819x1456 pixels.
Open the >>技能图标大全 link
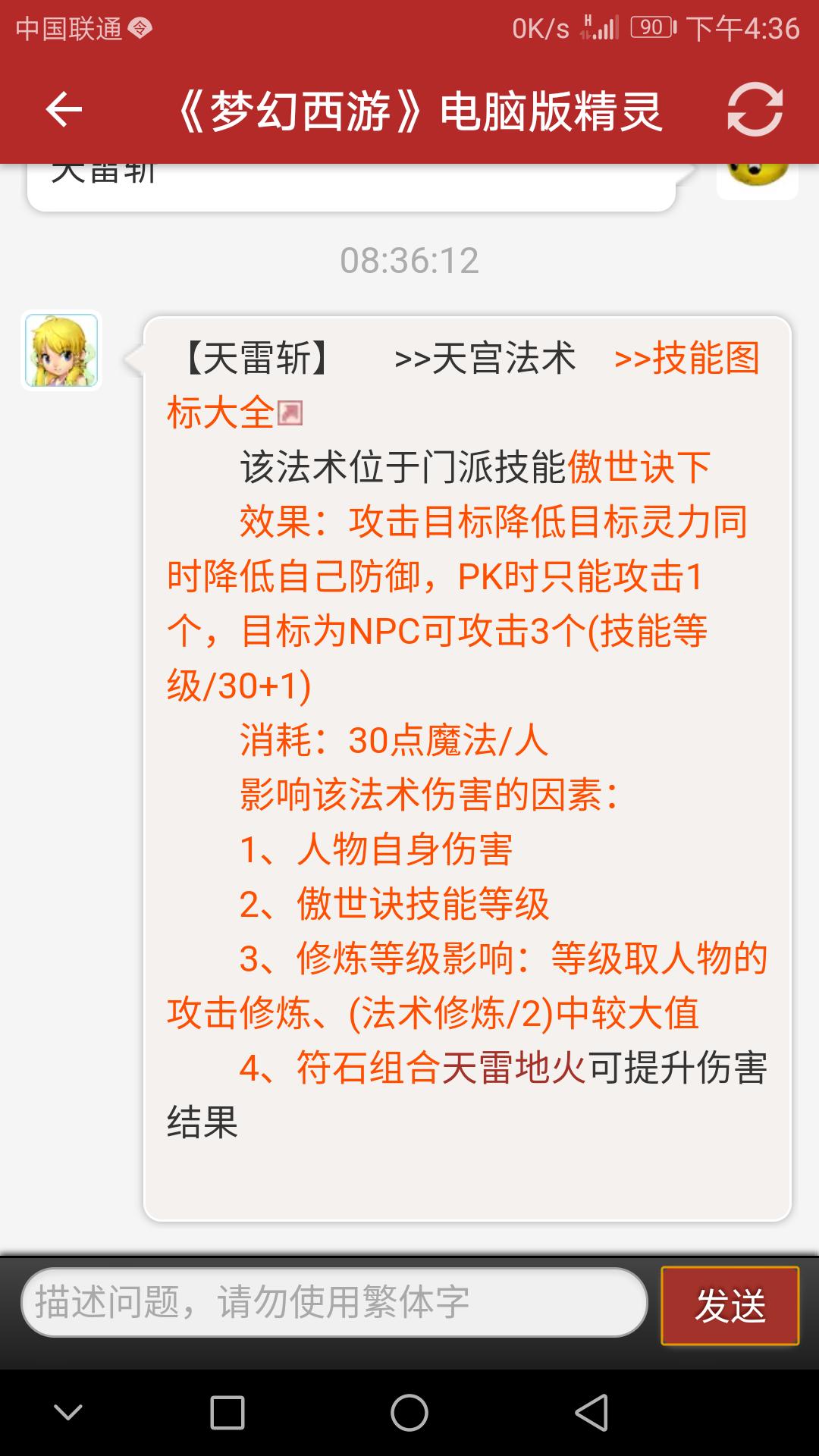686,358
